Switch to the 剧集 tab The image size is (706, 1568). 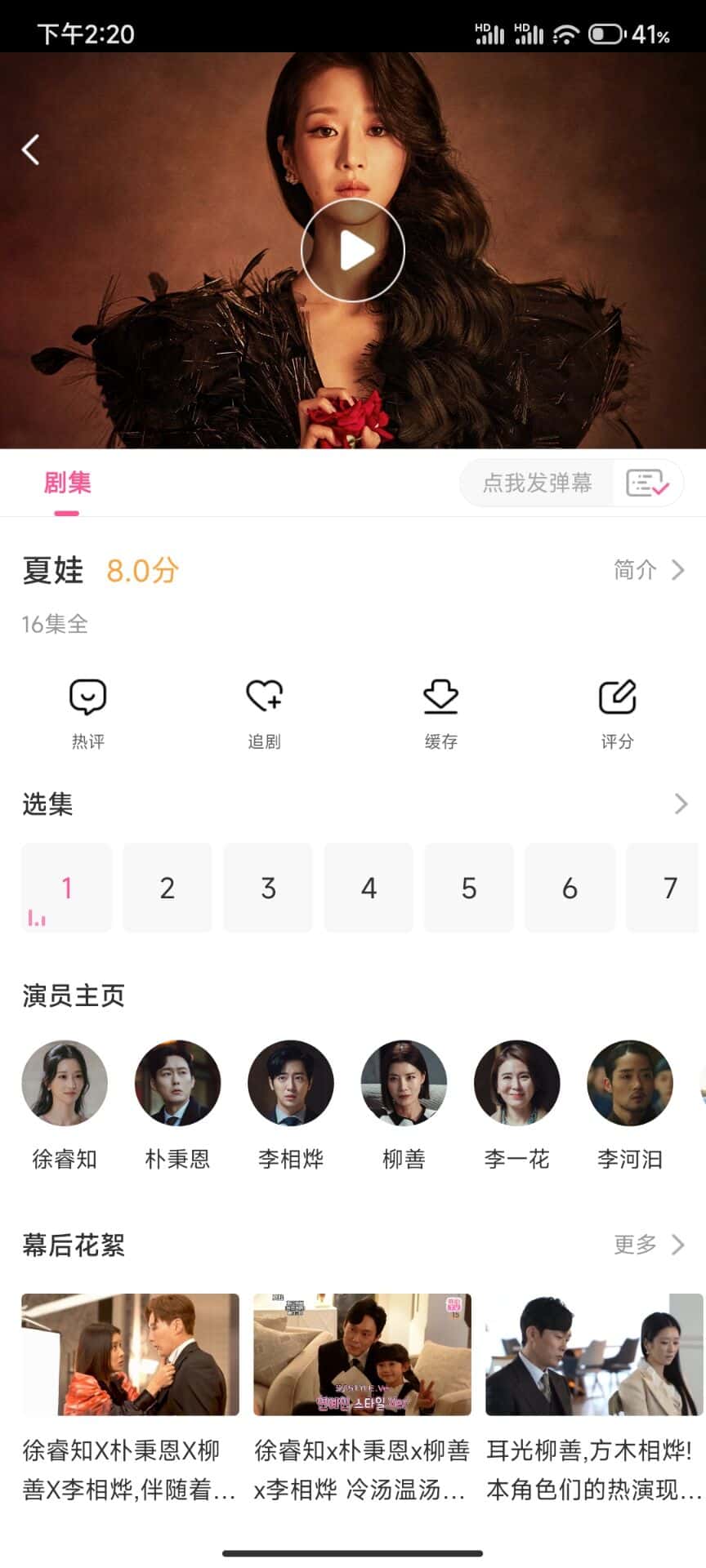point(67,483)
